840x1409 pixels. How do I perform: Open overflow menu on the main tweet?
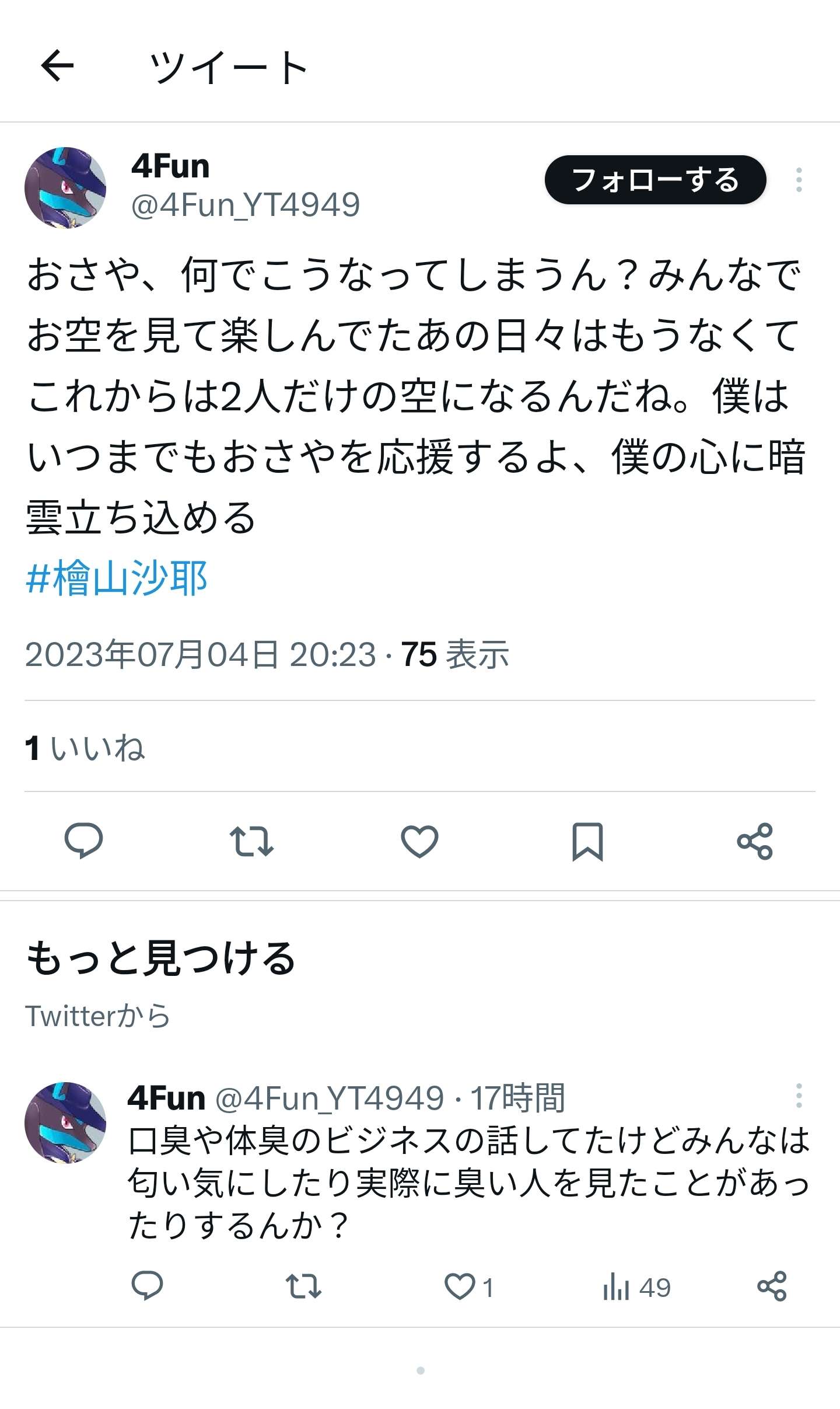point(799,180)
